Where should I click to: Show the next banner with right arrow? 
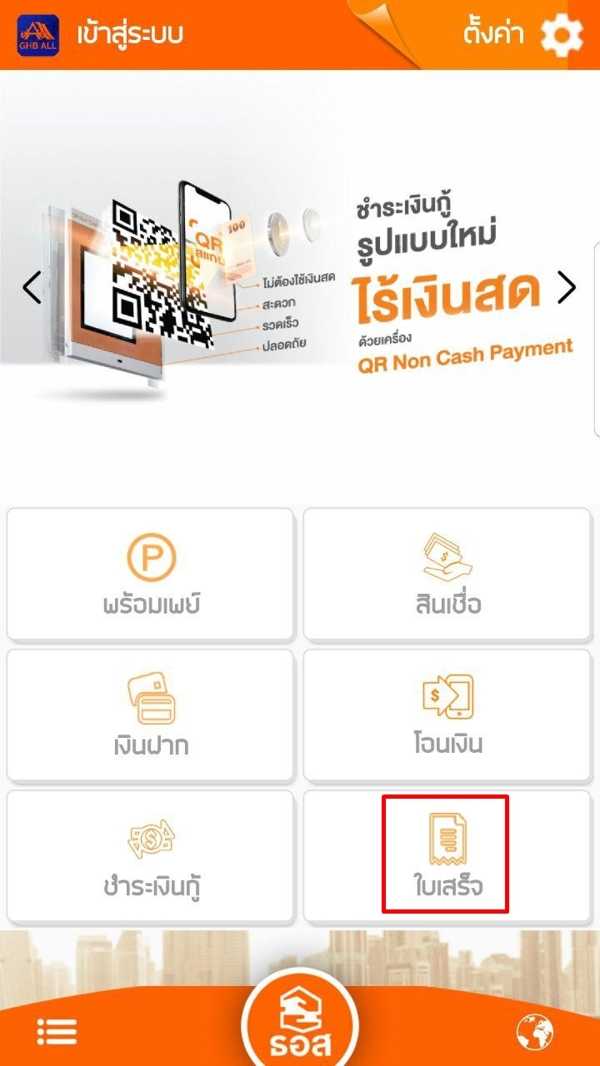(567, 288)
